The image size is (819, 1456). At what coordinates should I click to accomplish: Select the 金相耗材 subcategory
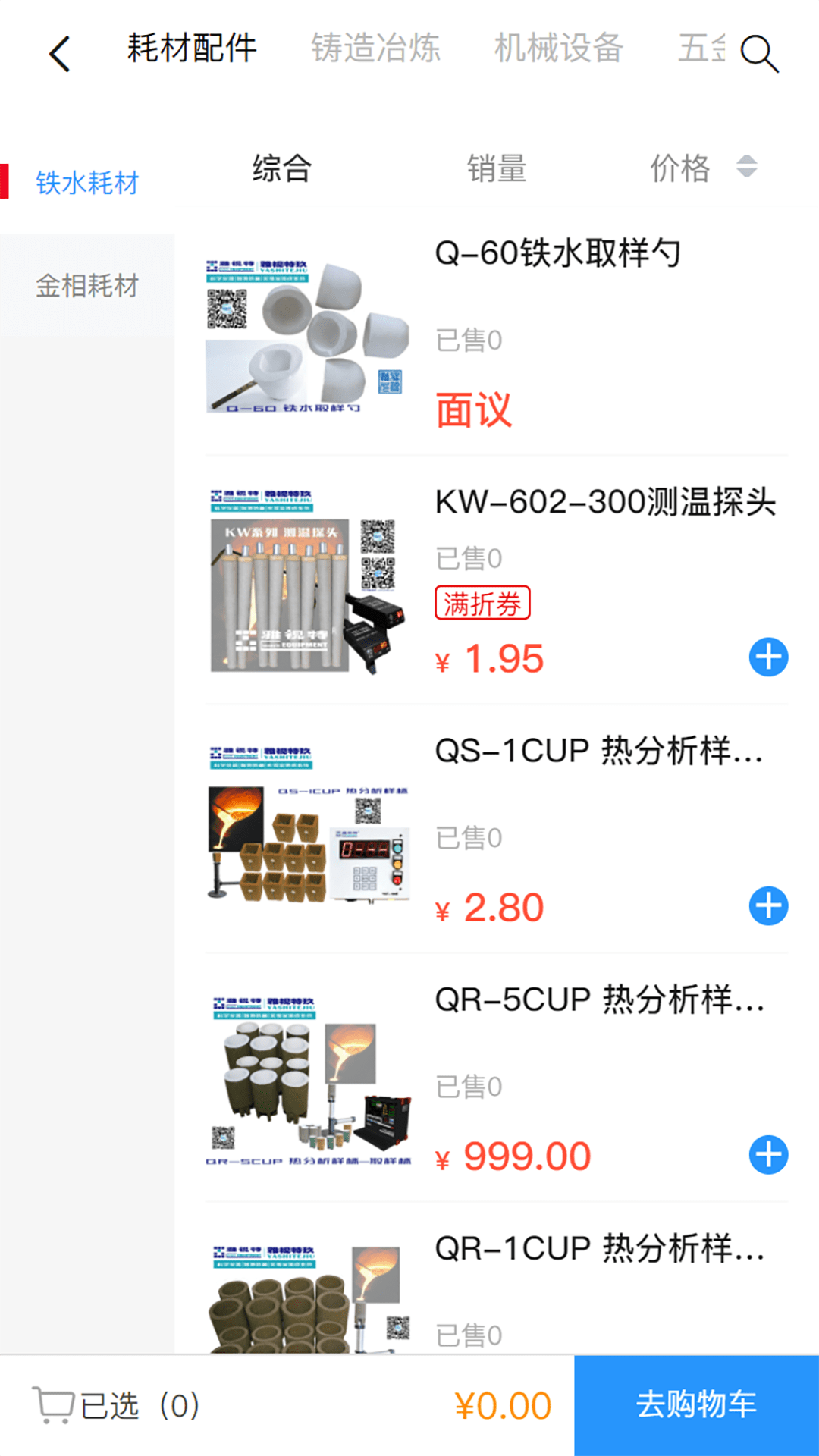click(87, 287)
